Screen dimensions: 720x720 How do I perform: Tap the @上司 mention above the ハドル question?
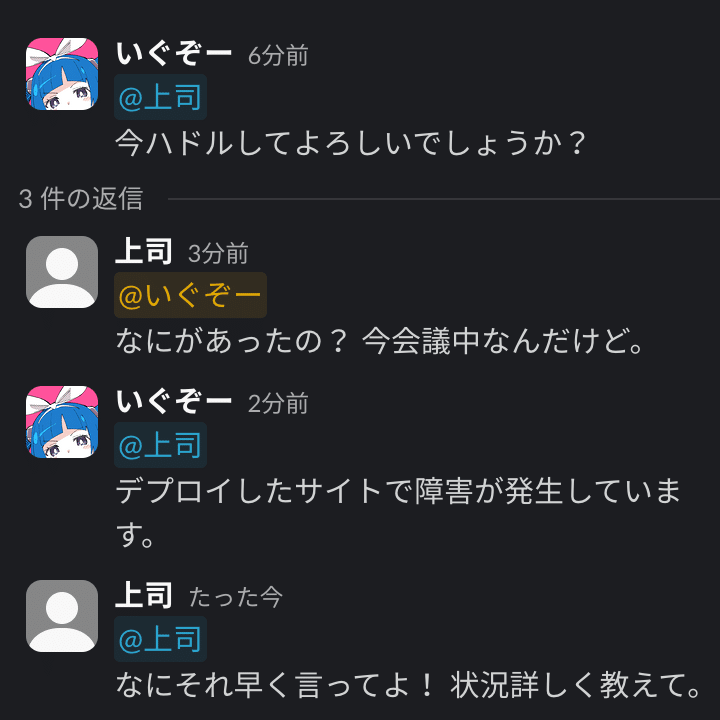pyautogui.click(x=160, y=97)
